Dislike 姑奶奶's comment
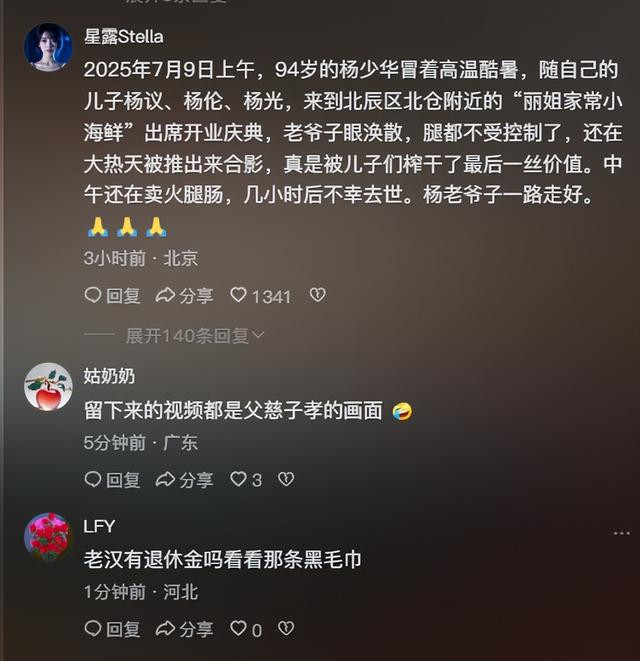Viewport: 640px width, 661px height. (x=286, y=480)
